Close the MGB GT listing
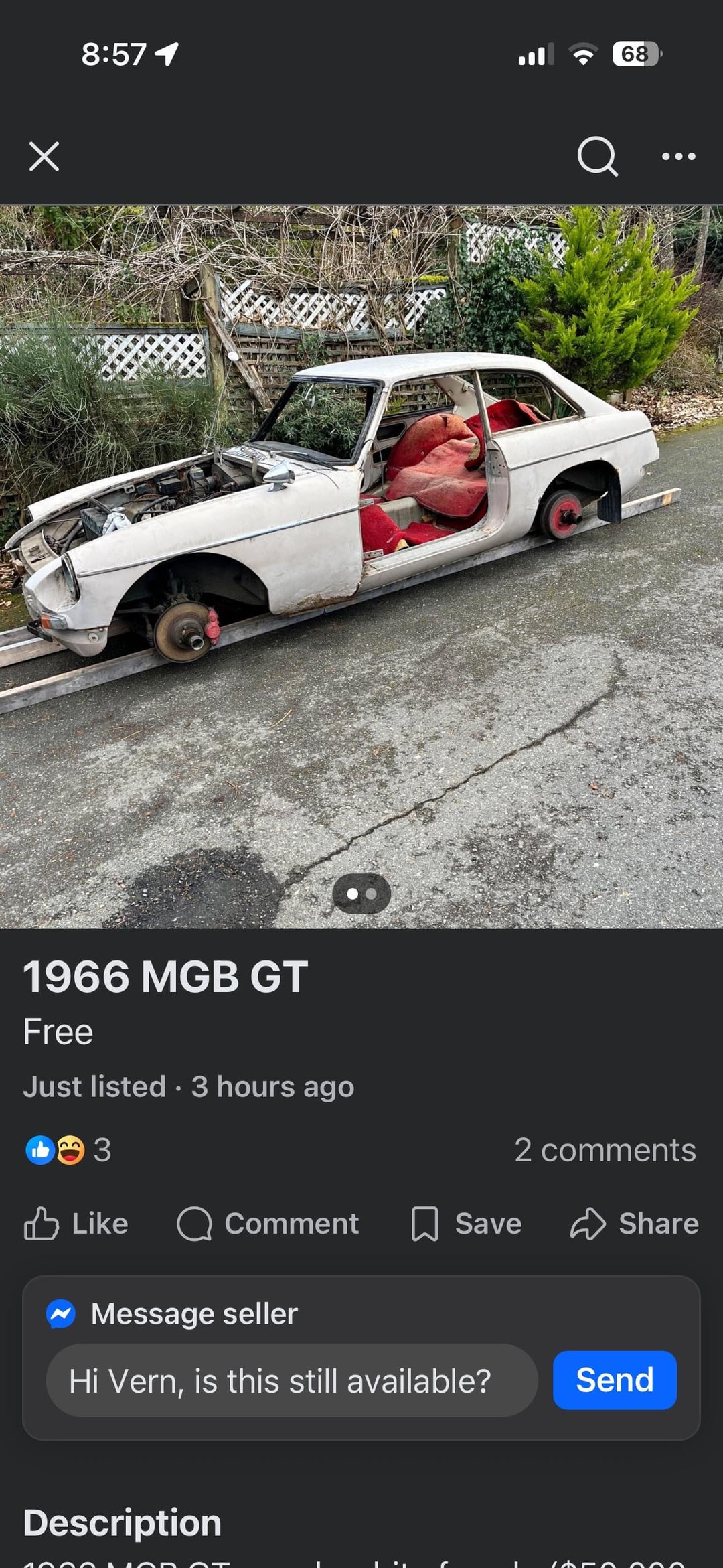The width and height of the screenshot is (723, 1568). click(x=44, y=157)
